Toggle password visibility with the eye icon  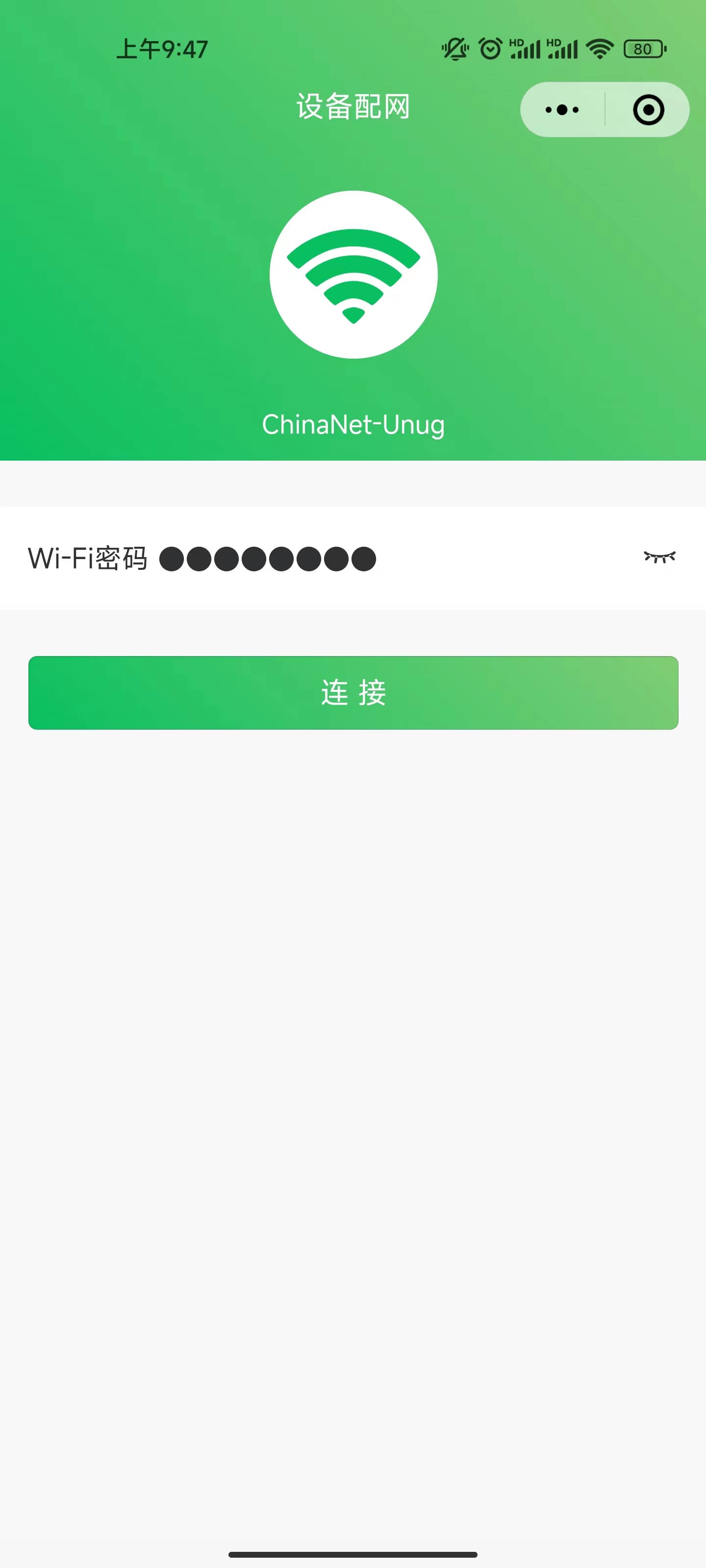coord(659,557)
